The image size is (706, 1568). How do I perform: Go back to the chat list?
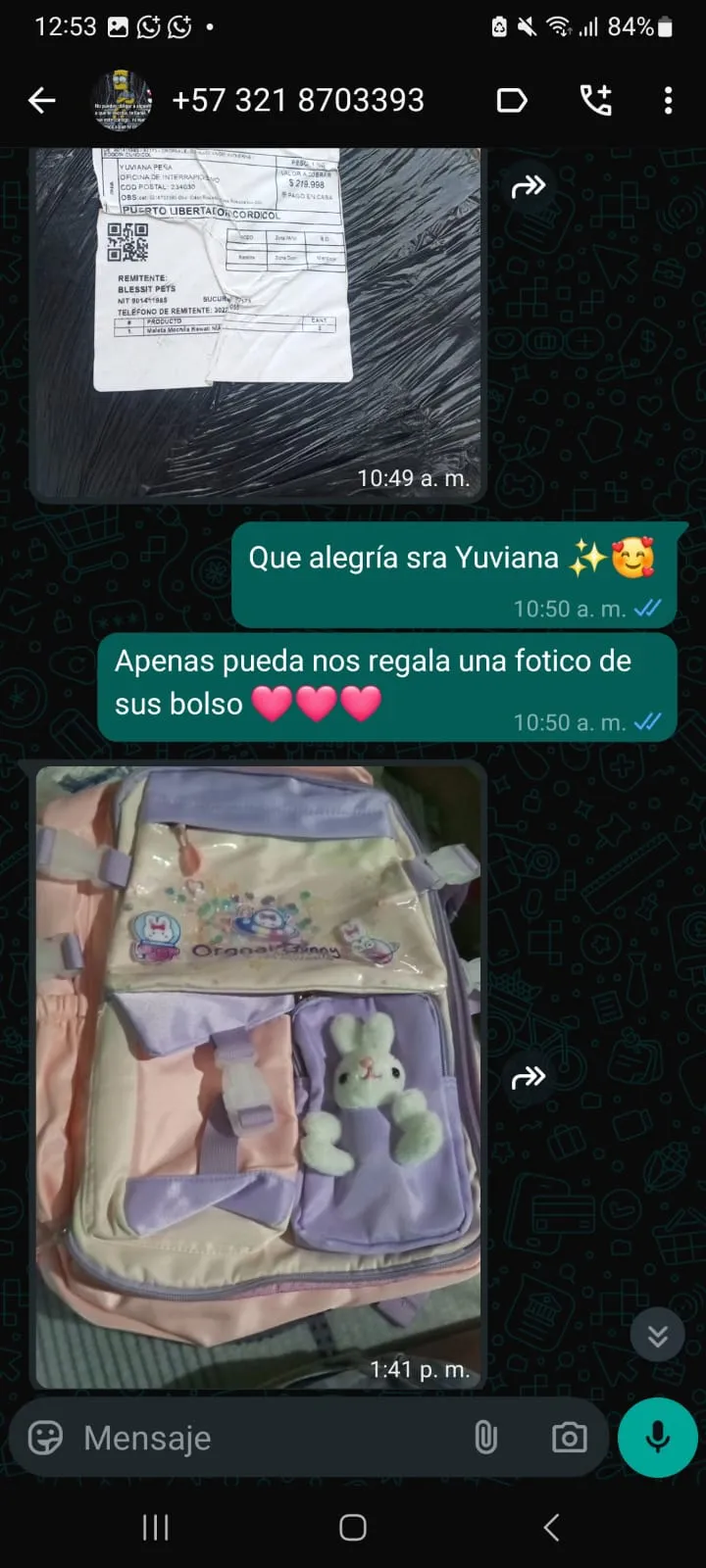click(41, 100)
